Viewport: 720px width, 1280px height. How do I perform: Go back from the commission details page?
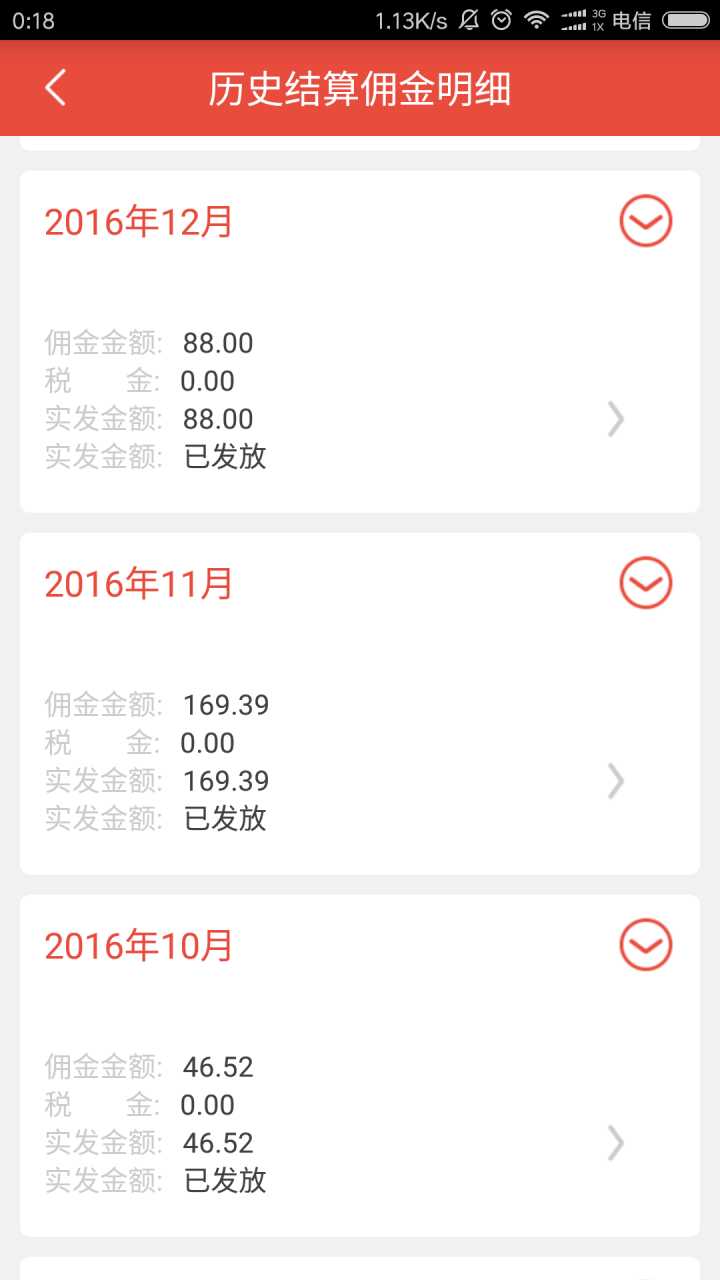click(56, 88)
